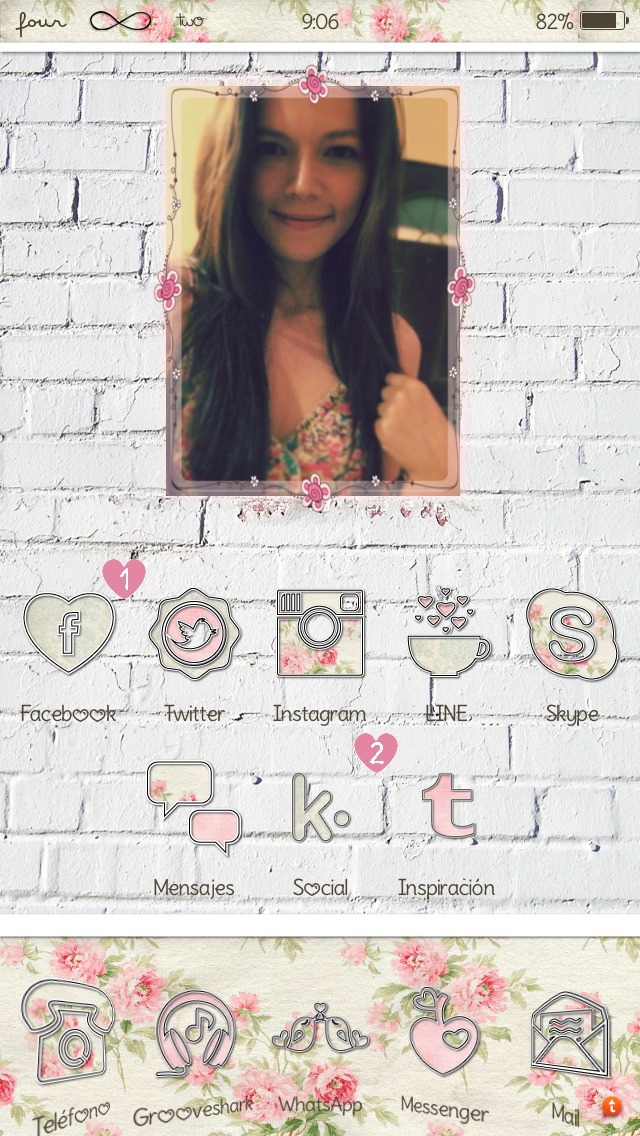Screen dimensions: 640x1136
Task: Open Skype app
Action: click(572, 633)
